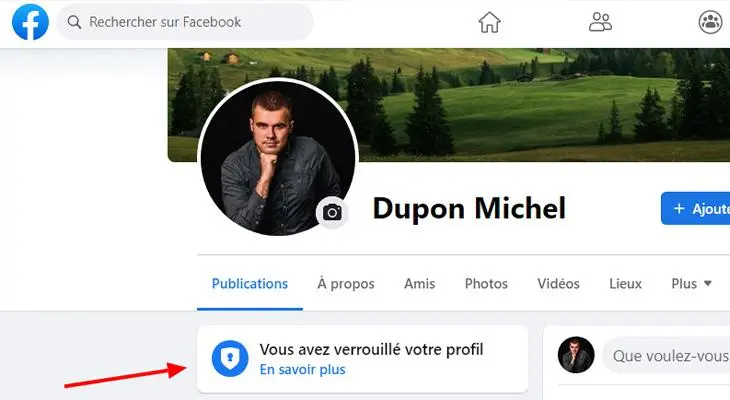The image size is (730, 400).
Task: Tap the blue Ajouter button
Action: pos(696,208)
